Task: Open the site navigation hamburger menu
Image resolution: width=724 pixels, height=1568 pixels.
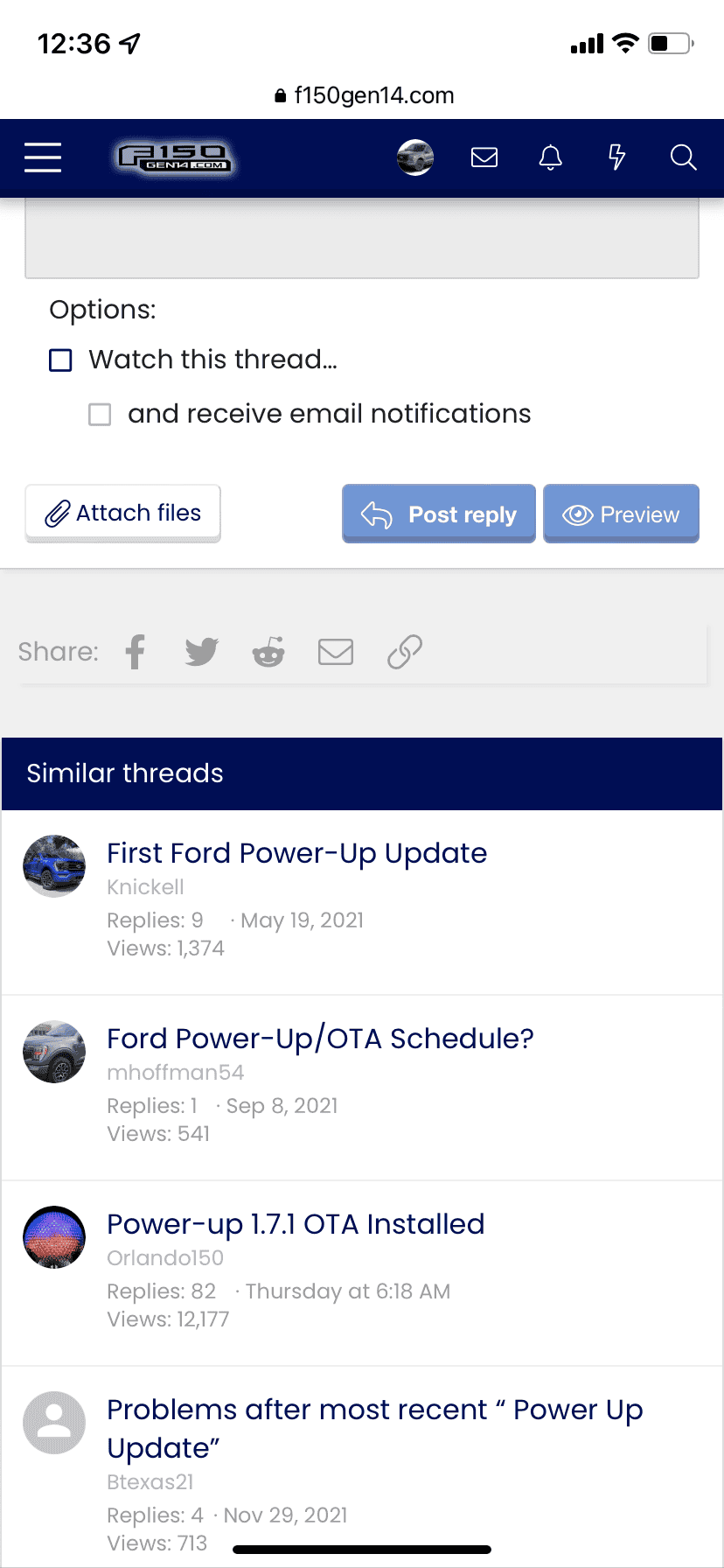Action: click(x=42, y=157)
